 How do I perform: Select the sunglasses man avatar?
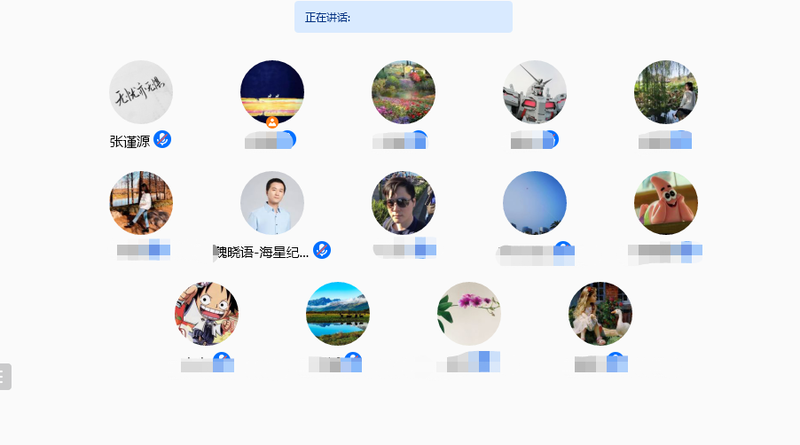403,203
